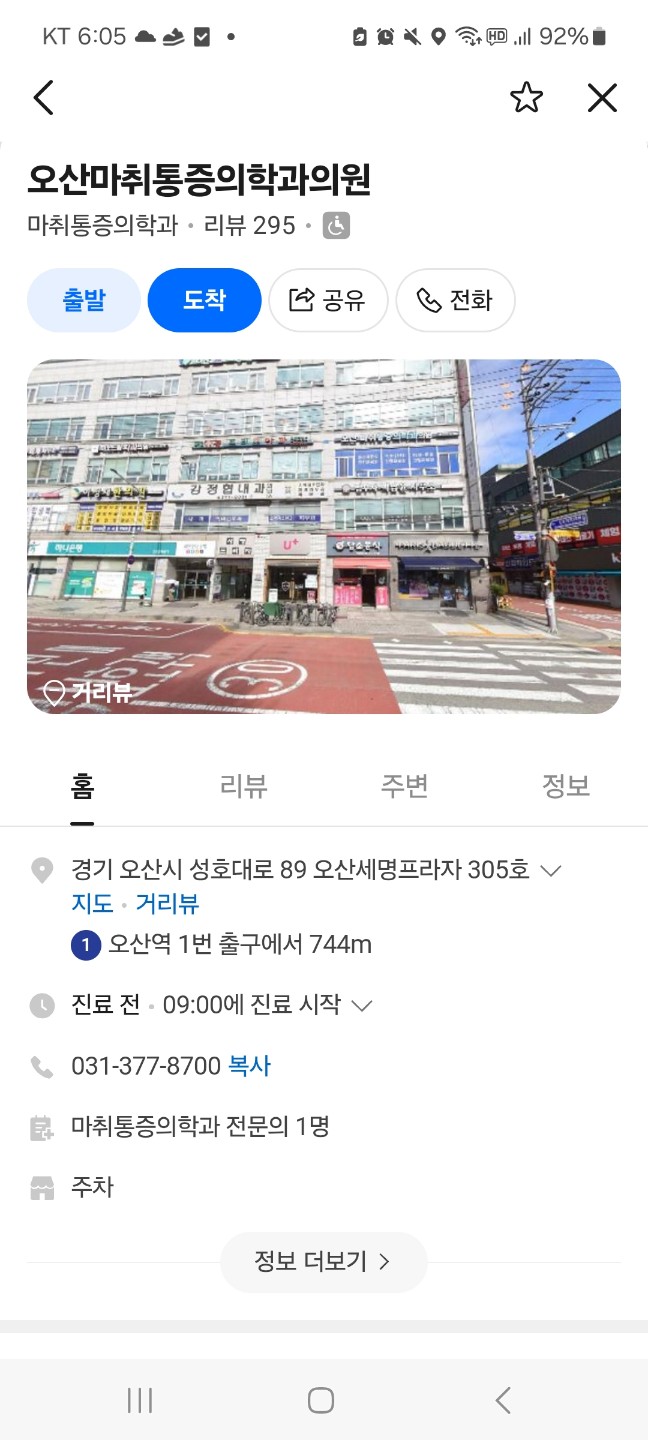
Task: Go back using the top-left arrow
Action: [43, 98]
